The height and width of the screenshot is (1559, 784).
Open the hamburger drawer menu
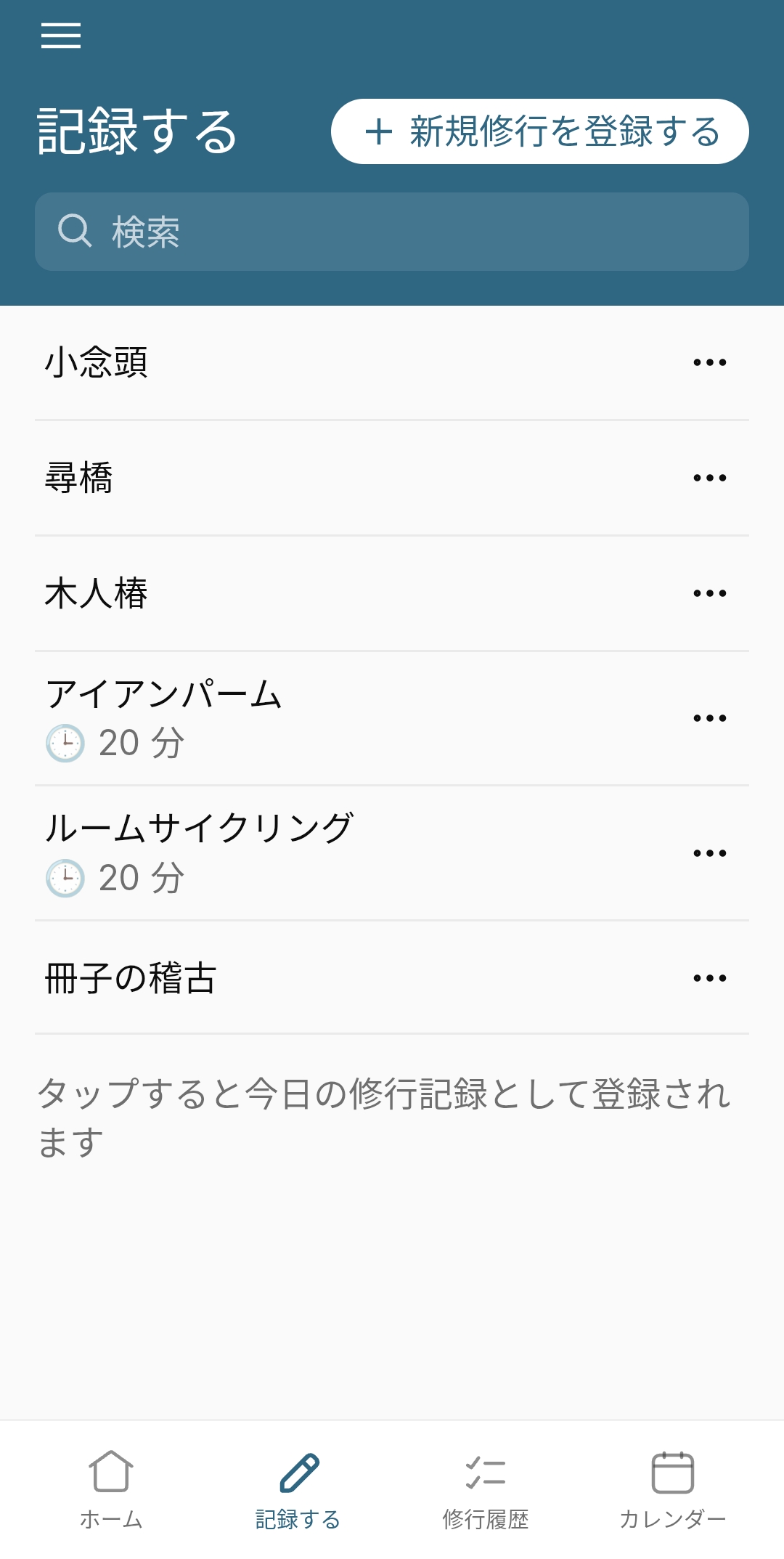tap(61, 36)
